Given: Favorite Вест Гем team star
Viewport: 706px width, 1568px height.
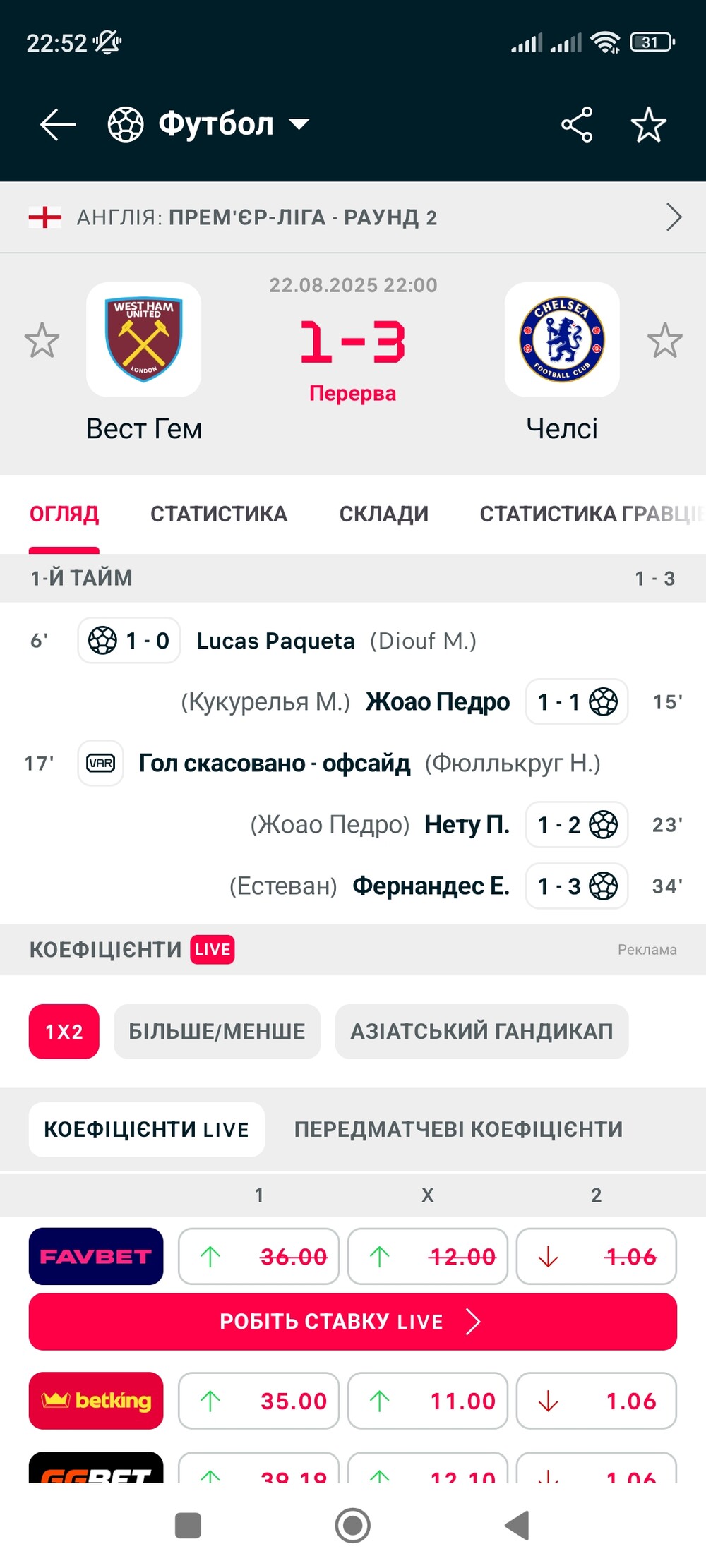Looking at the screenshot, I should tap(42, 340).
